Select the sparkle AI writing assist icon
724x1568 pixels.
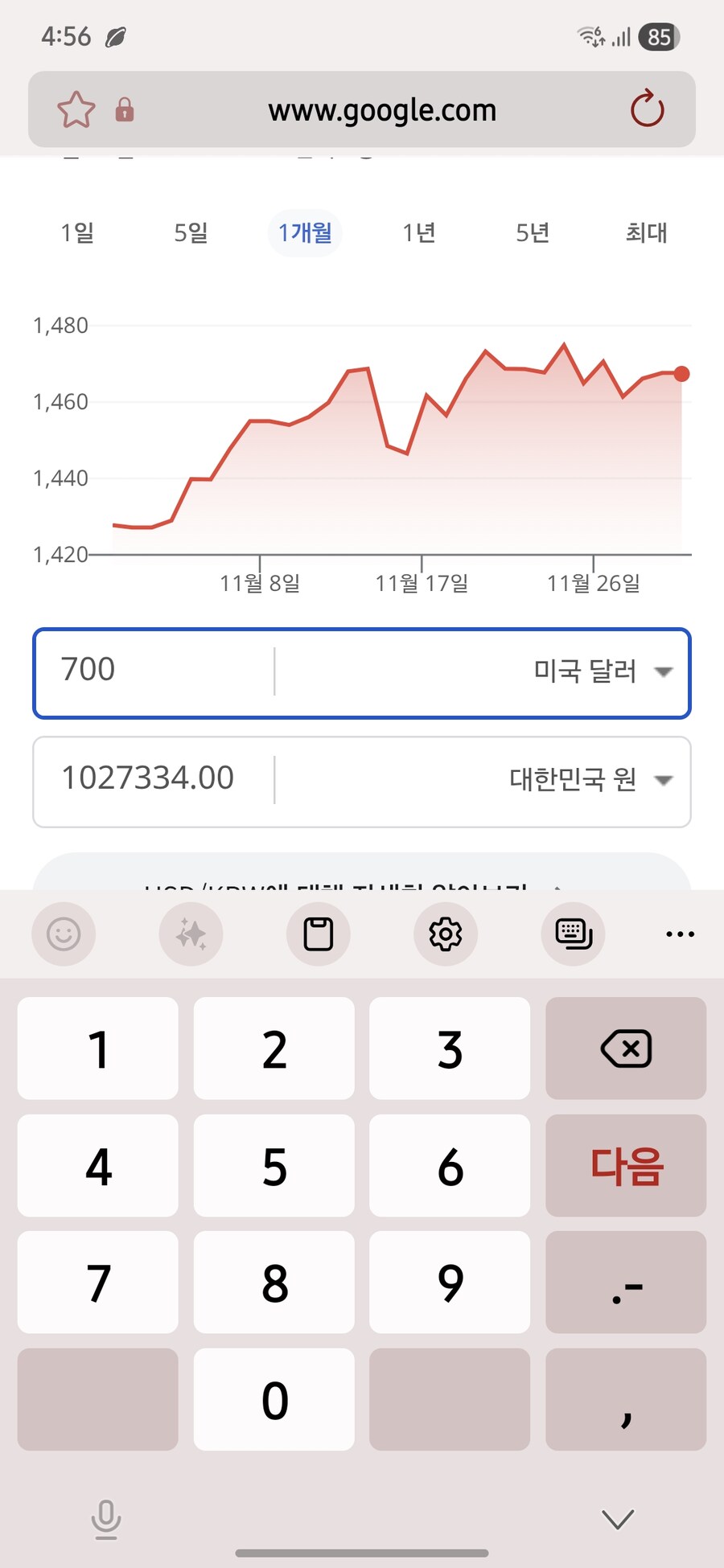click(x=191, y=934)
